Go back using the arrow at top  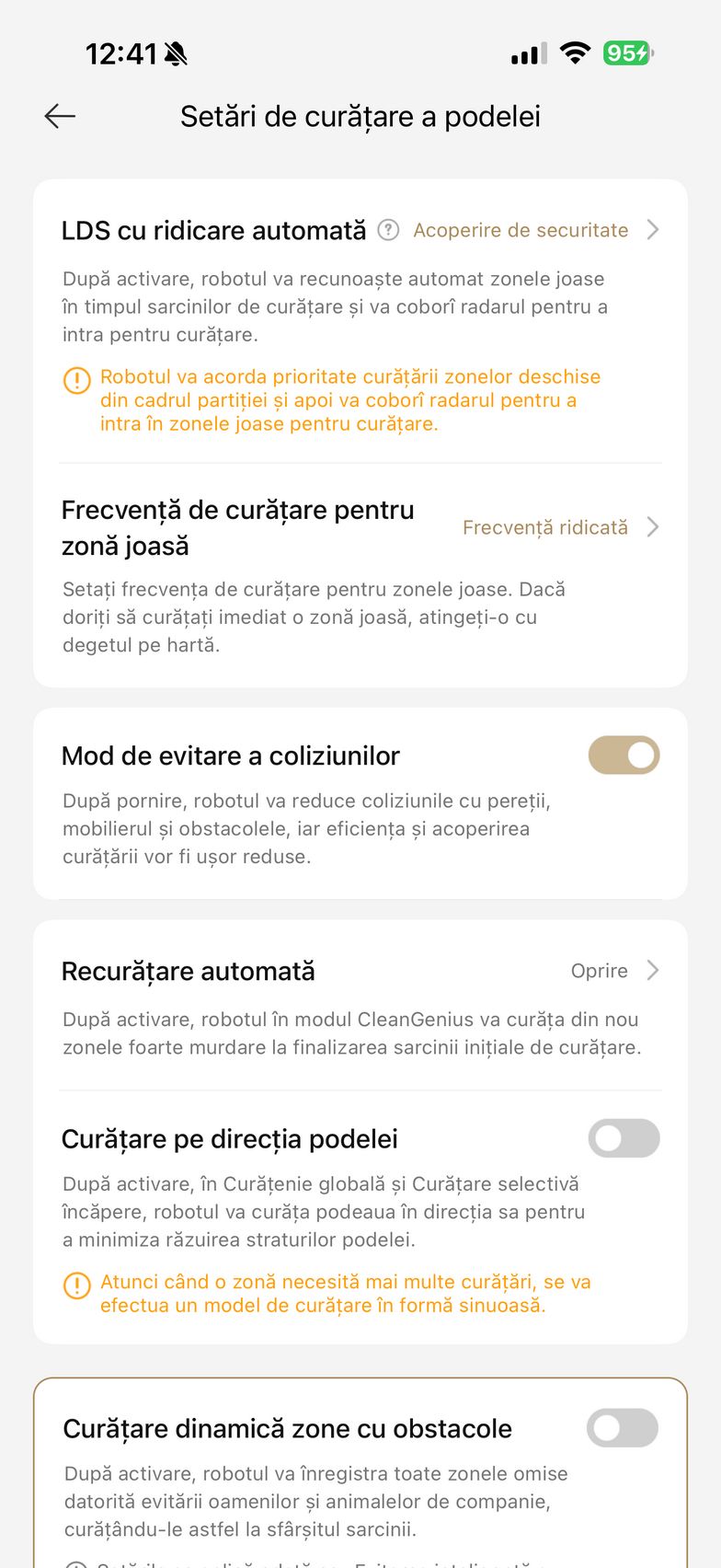pos(60,116)
